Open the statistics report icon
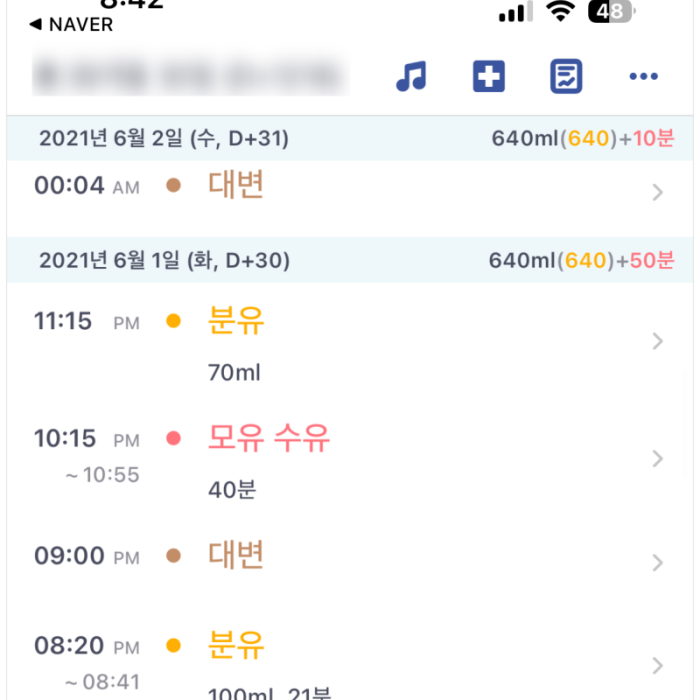The height and width of the screenshot is (700, 700). (566, 76)
